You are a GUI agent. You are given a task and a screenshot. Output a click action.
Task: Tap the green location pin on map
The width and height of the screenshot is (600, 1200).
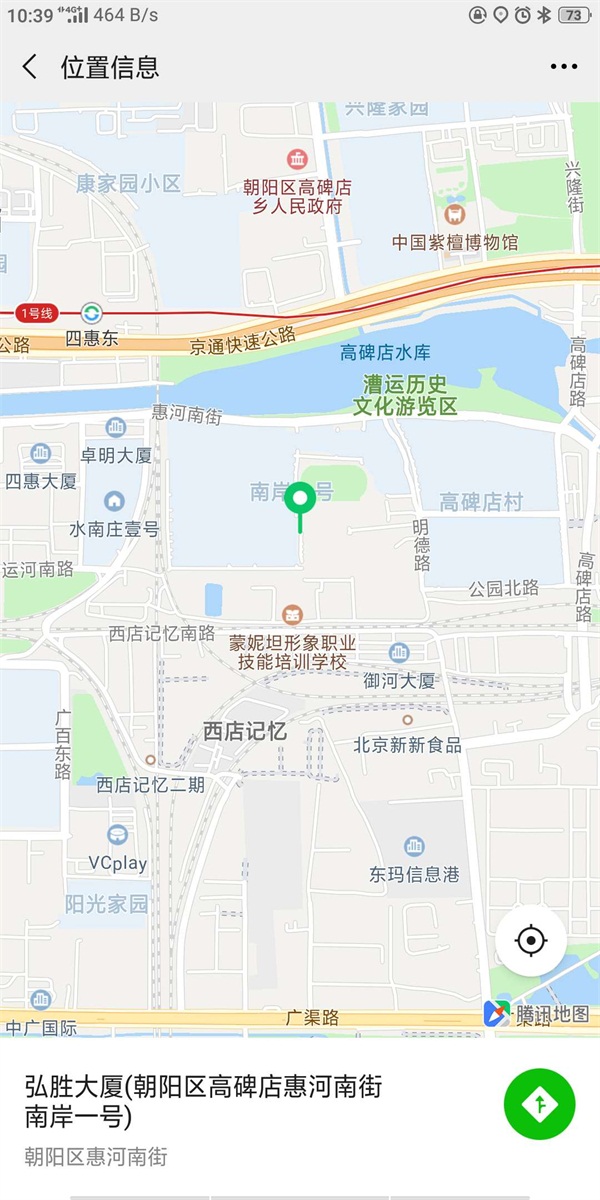click(300, 500)
